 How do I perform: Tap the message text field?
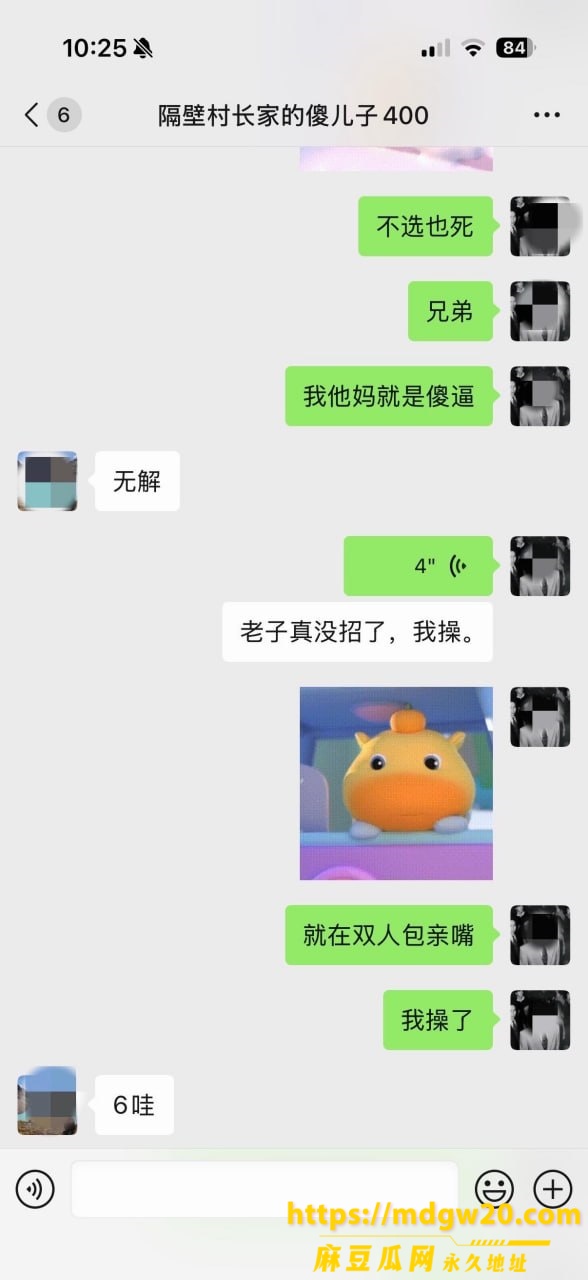pyautogui.click(x=264, y=1189)
